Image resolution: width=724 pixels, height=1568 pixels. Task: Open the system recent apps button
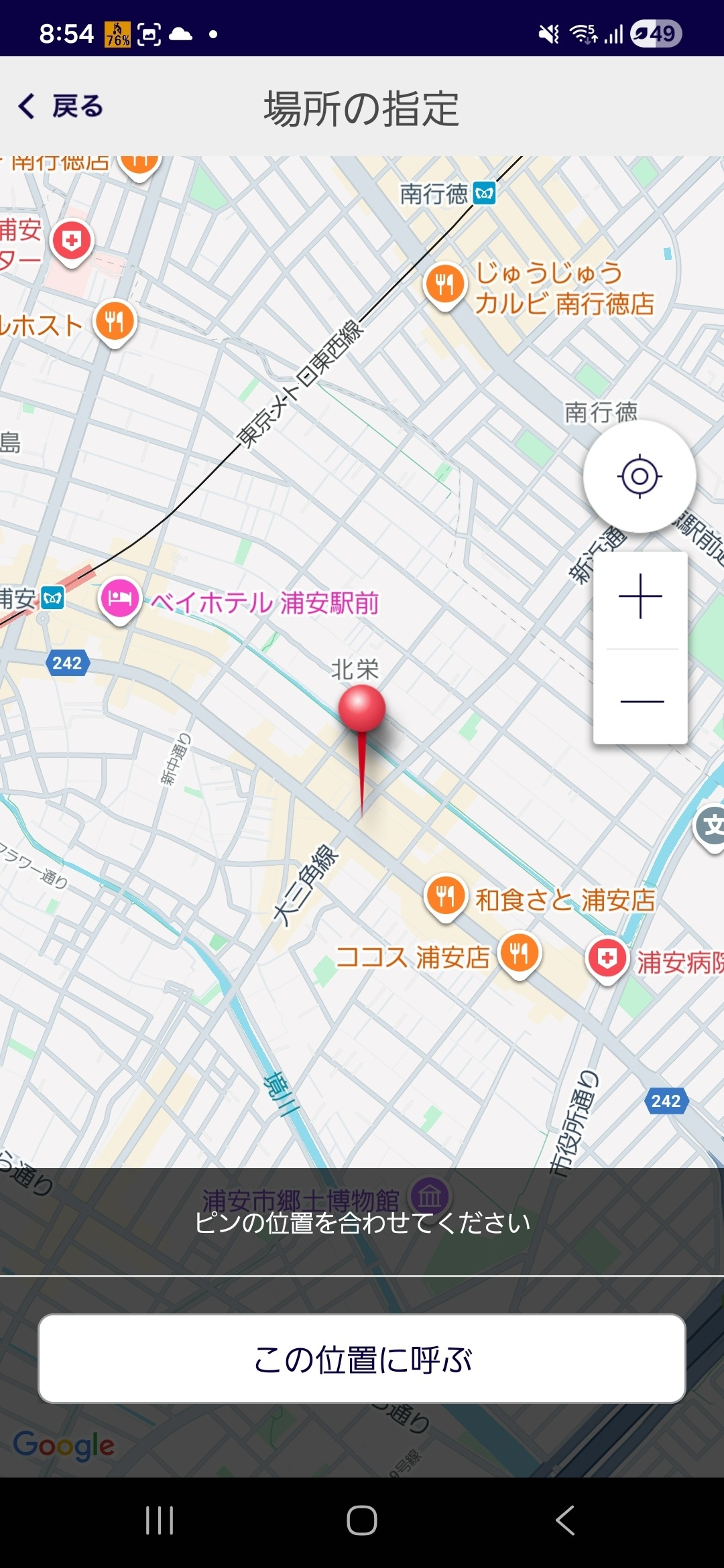click(160, 1520)
